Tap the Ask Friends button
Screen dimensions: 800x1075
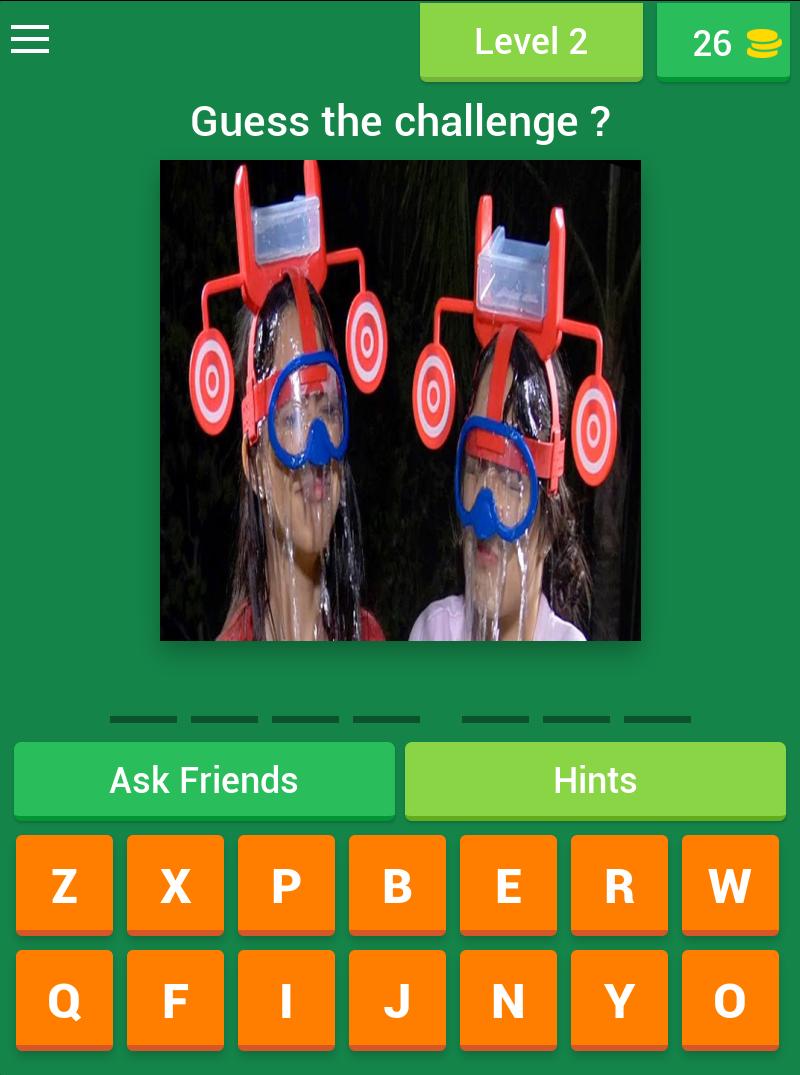coord(204,780)
